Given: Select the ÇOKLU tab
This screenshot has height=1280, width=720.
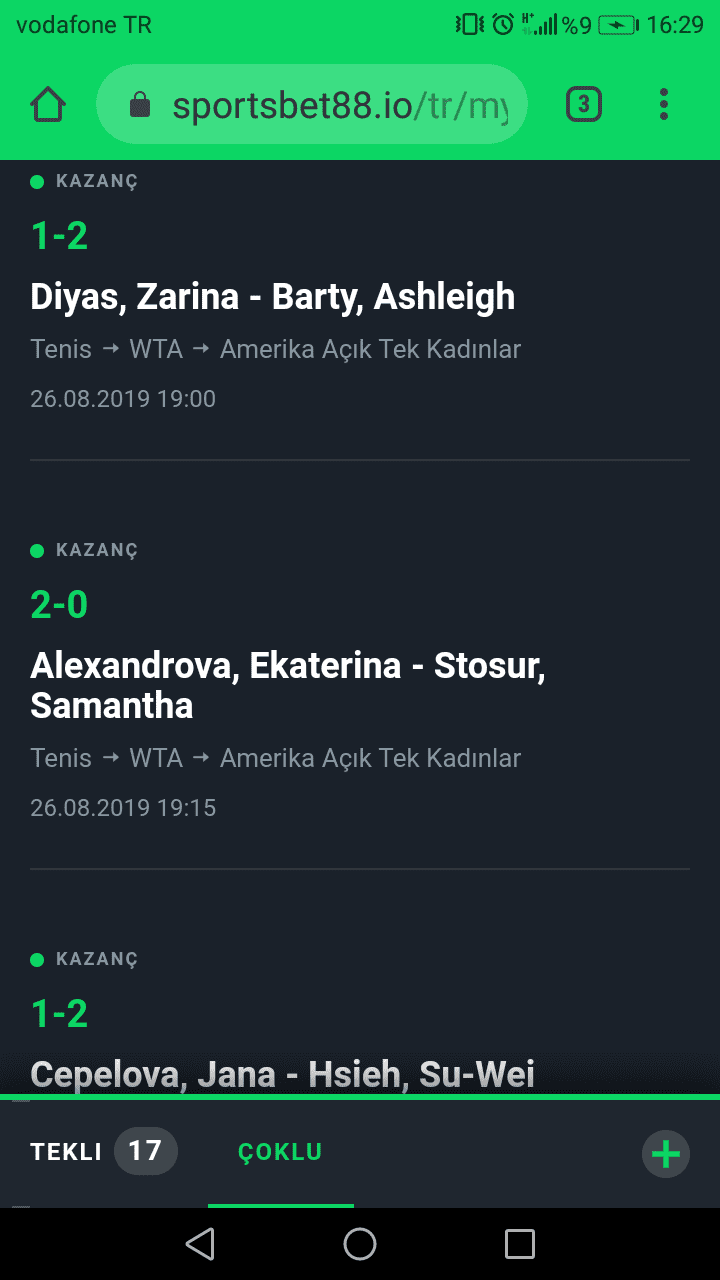Looking at the screenshot, I should click(280, 1152).
